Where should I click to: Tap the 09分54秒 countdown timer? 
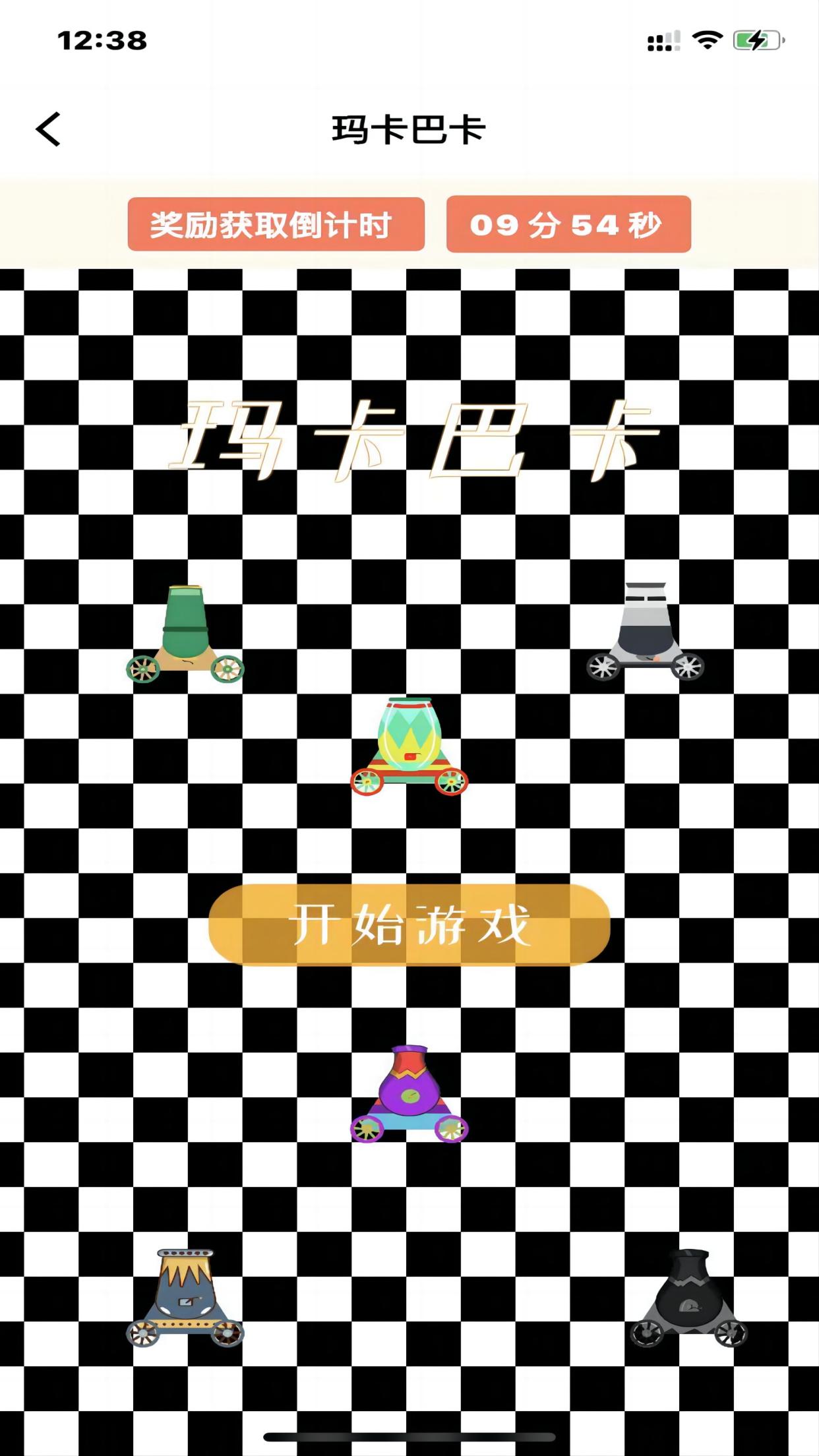pos(568,224)
